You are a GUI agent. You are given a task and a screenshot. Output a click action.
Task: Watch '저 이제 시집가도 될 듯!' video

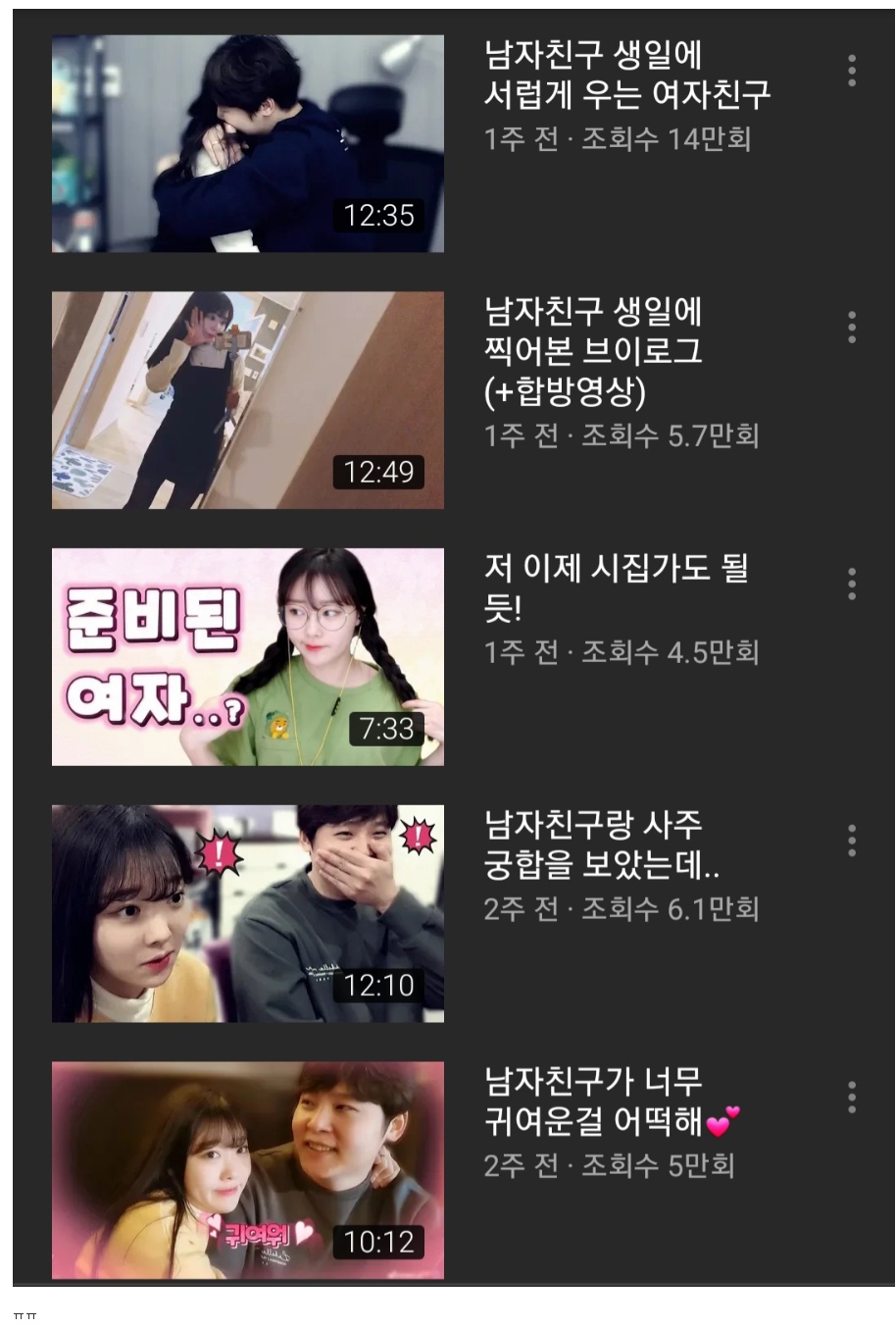coord(247,657)
